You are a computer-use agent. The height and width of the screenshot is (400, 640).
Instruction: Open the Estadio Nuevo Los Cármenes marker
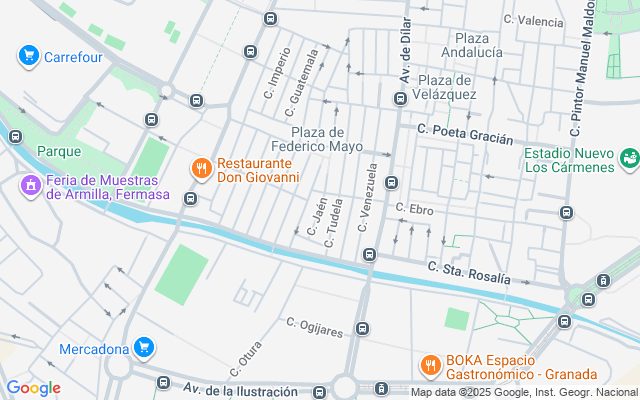(629, 158)
